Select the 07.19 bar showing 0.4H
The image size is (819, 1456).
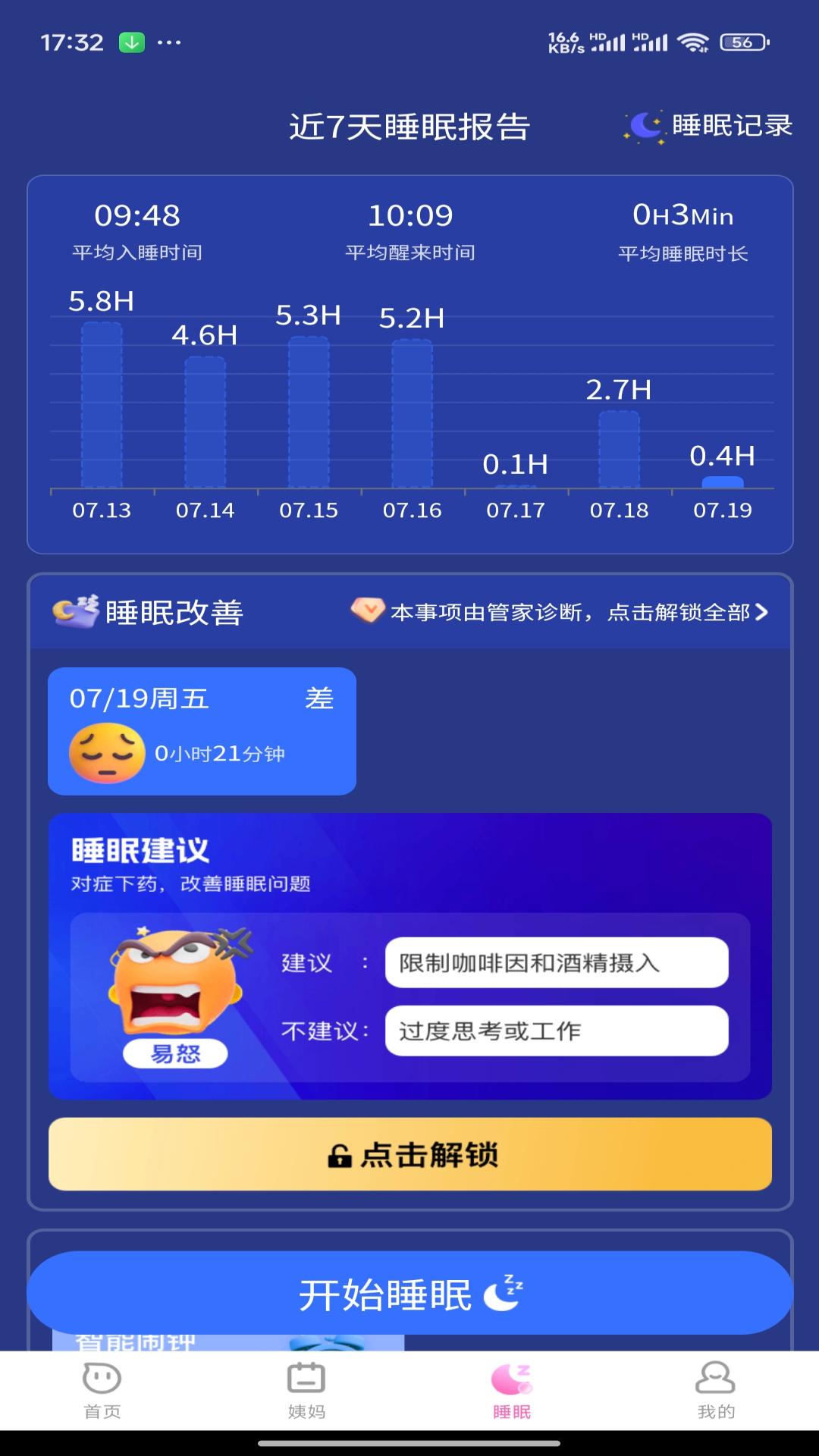click(x=722, y=482)
